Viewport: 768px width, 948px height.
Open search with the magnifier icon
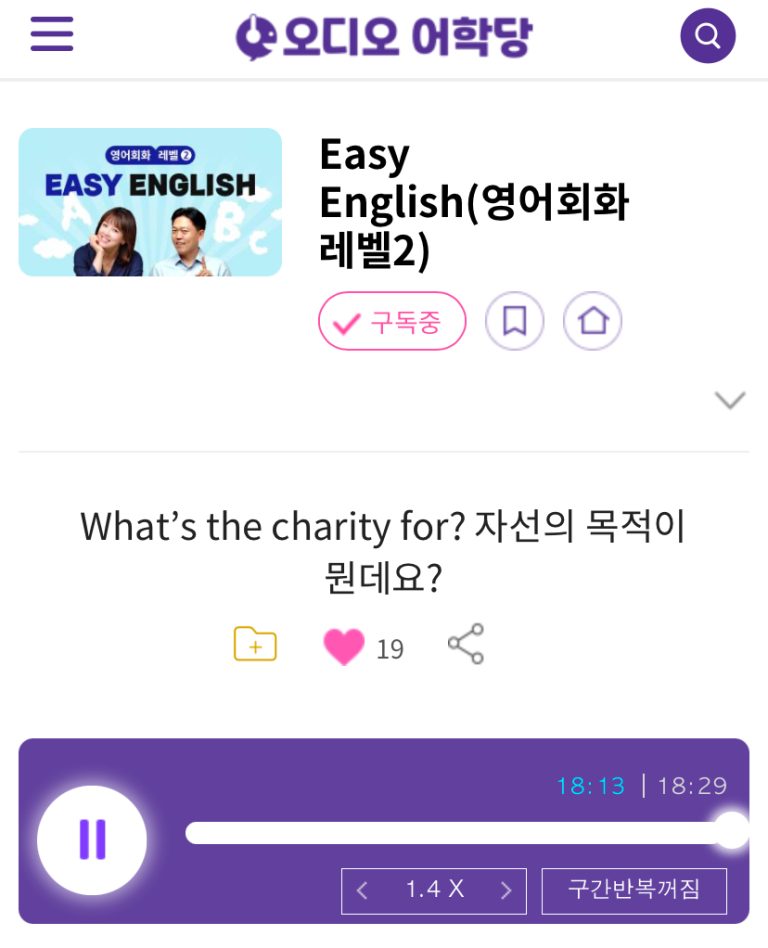(708, 36)
